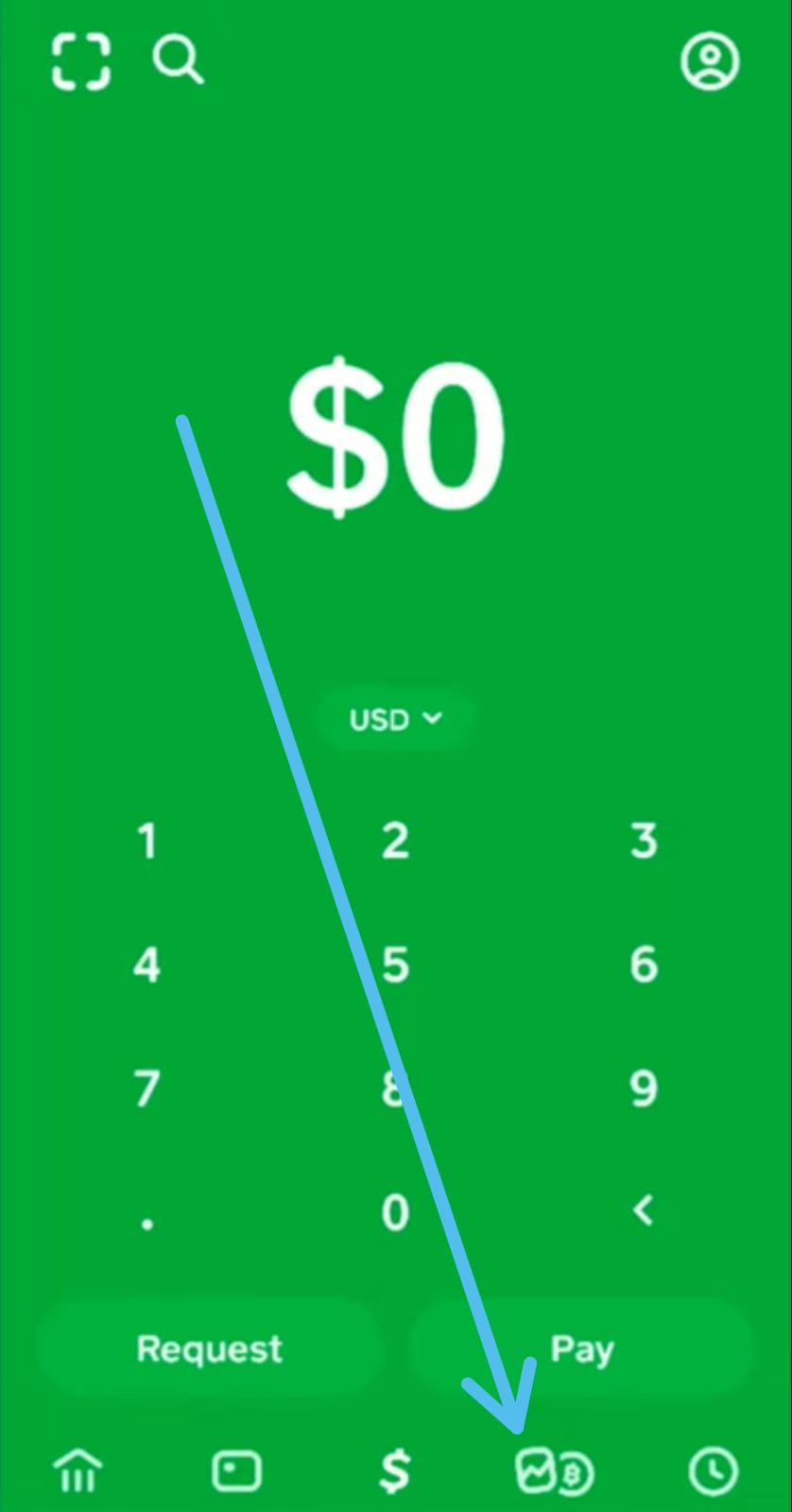Enter digit 0 on the keypad
This screenshot has height=1512, width=792.
coord(395,1212)
